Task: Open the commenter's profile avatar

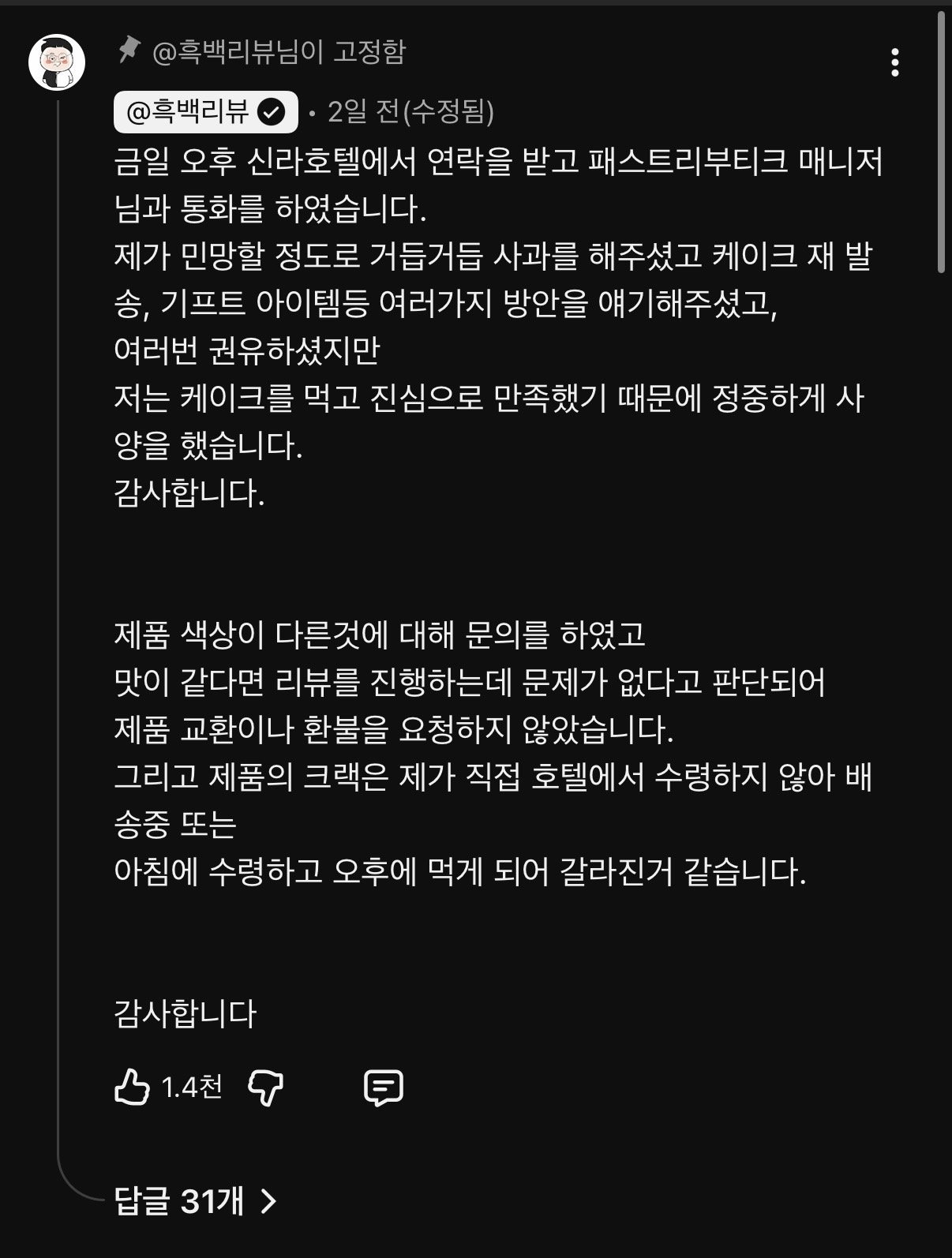Action: (57, 62)
